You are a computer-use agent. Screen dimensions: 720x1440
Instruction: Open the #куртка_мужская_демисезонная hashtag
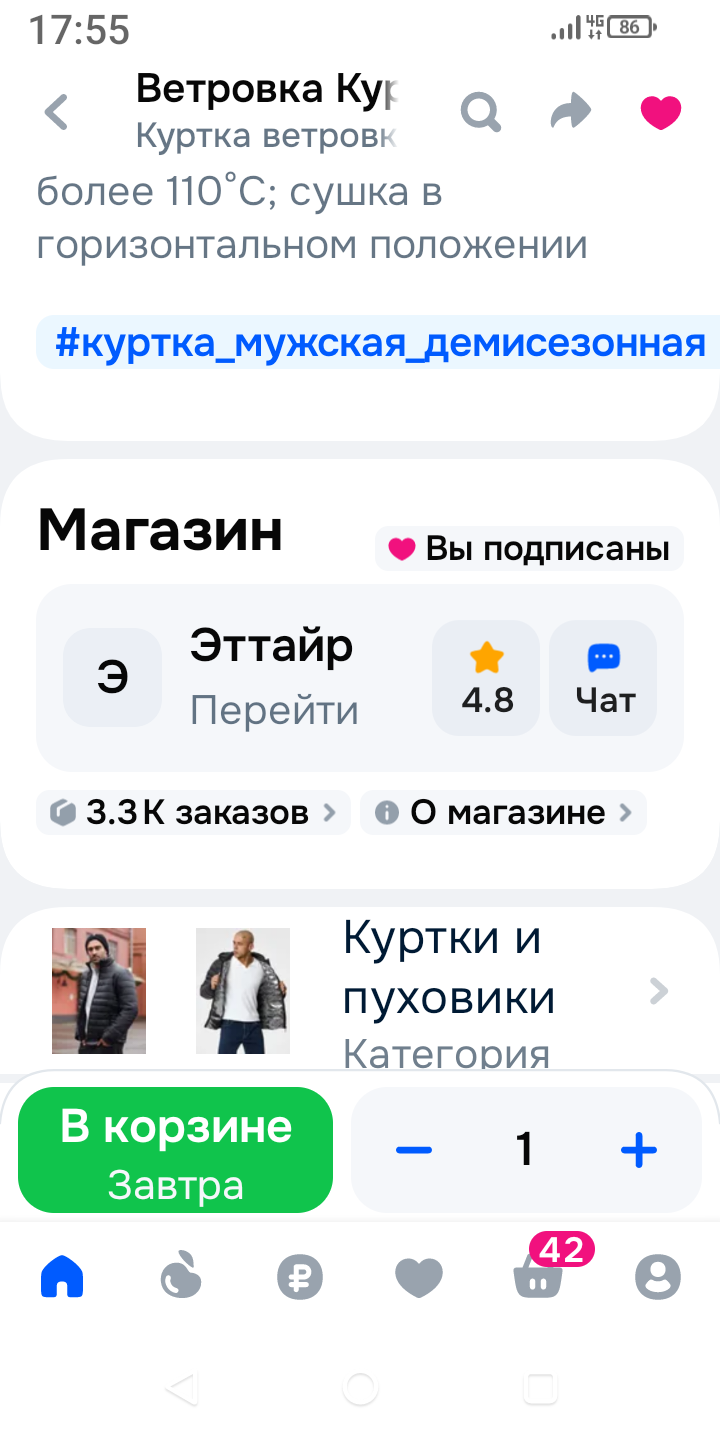pos(380,343)
